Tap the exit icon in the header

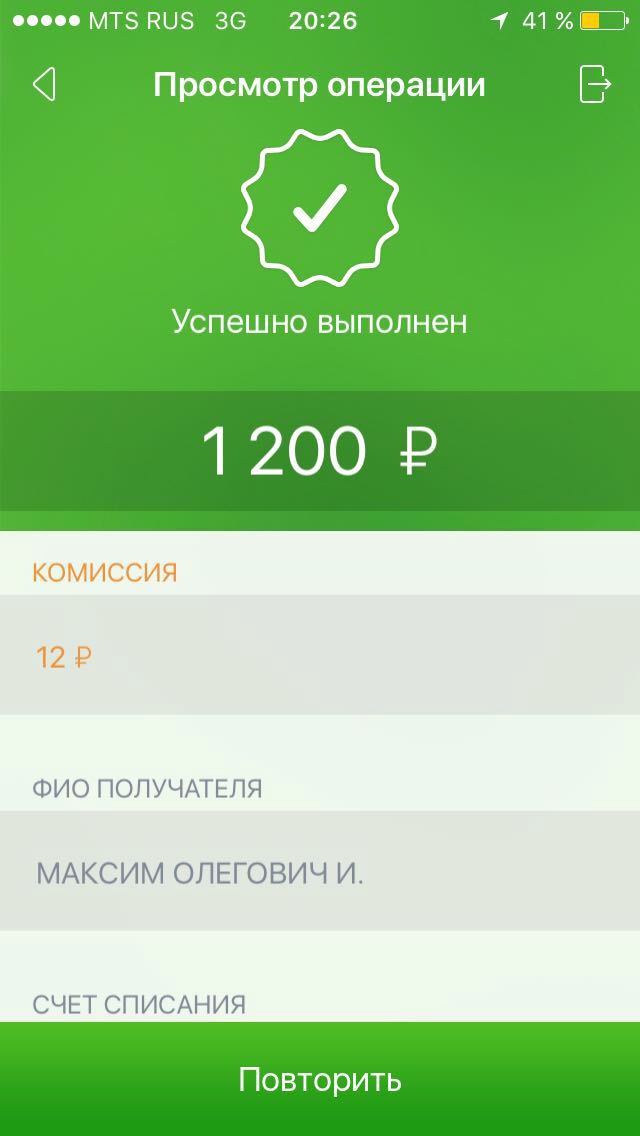point(595,84)
